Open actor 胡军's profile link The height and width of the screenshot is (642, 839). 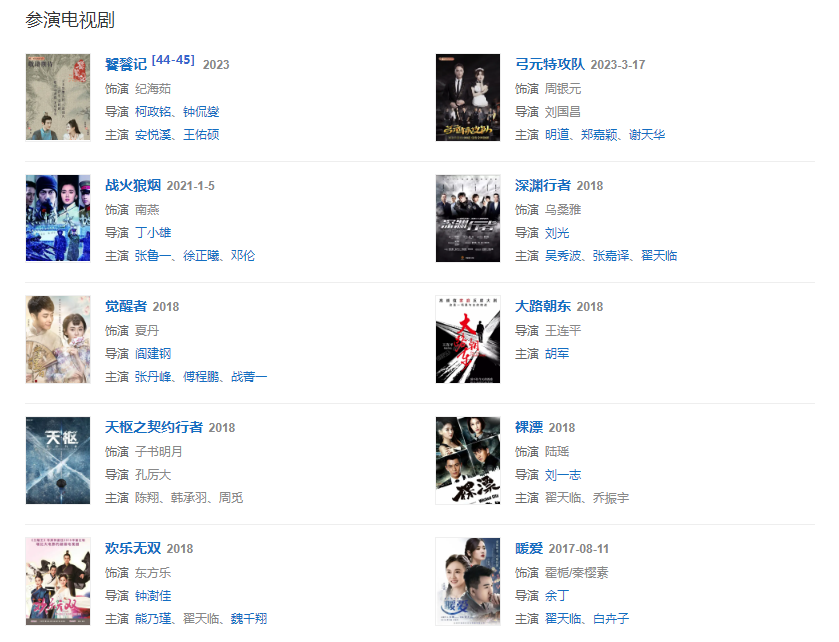point(556,354)
